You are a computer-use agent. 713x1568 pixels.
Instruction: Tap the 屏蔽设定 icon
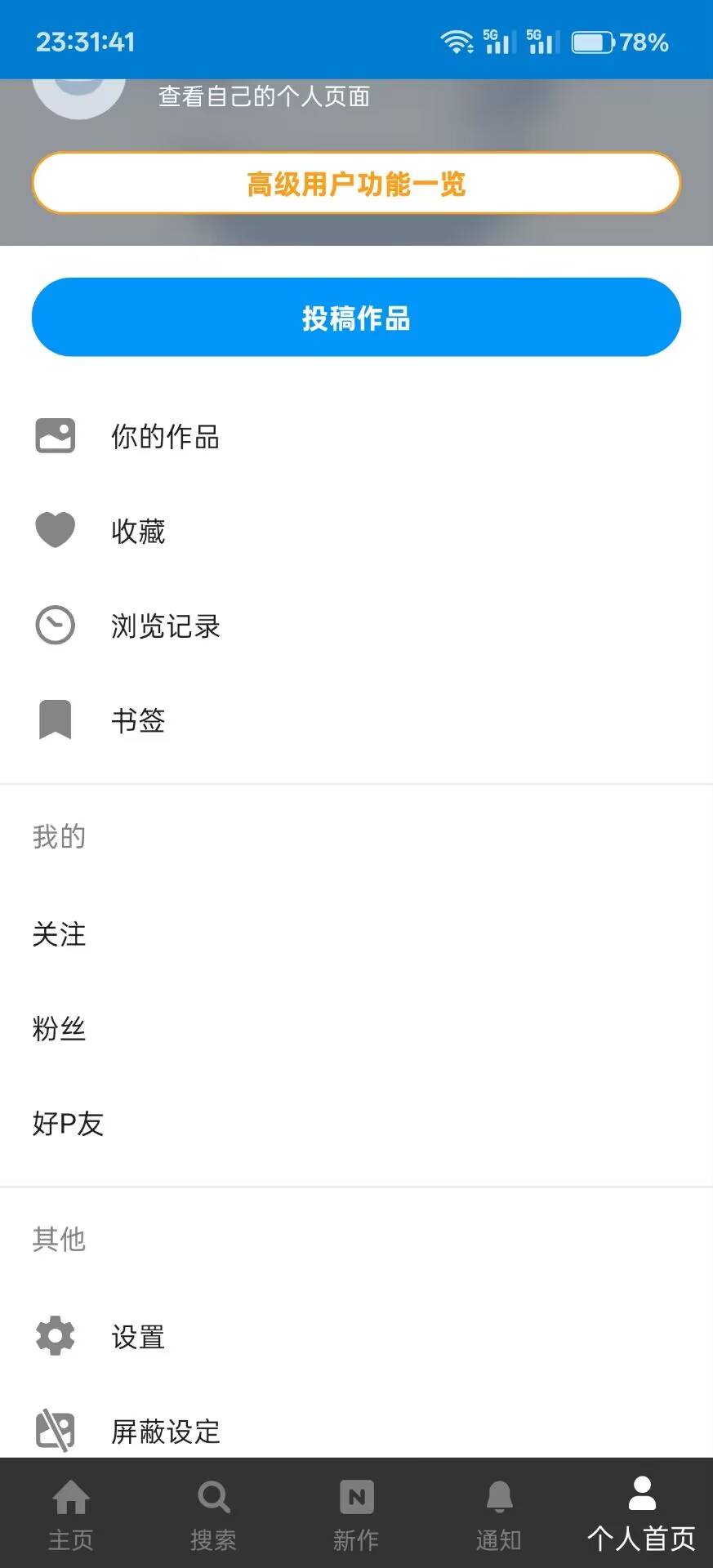[55, 1431]
